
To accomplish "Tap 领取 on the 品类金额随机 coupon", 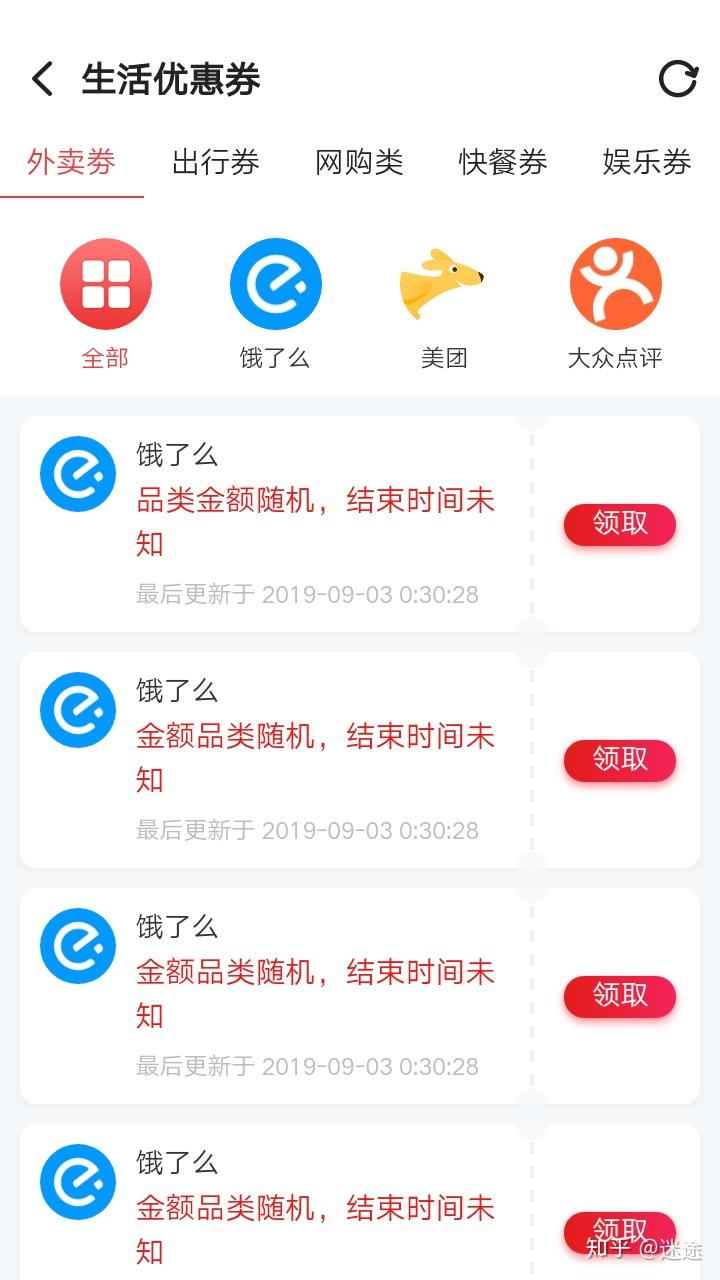I will point(620,524).
